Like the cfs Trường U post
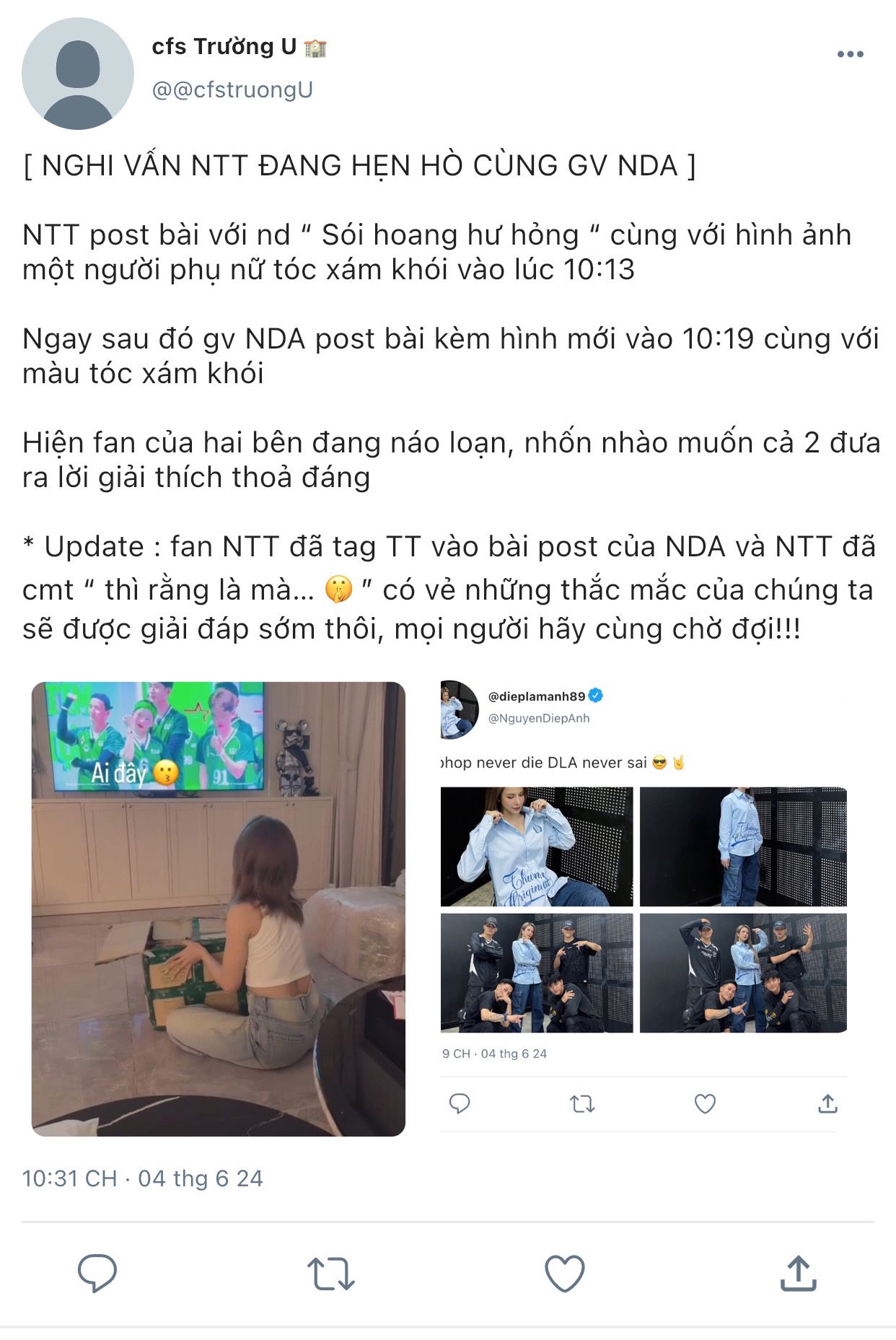This screenshot has width=896, height=1340. [x=564, y=1273]
